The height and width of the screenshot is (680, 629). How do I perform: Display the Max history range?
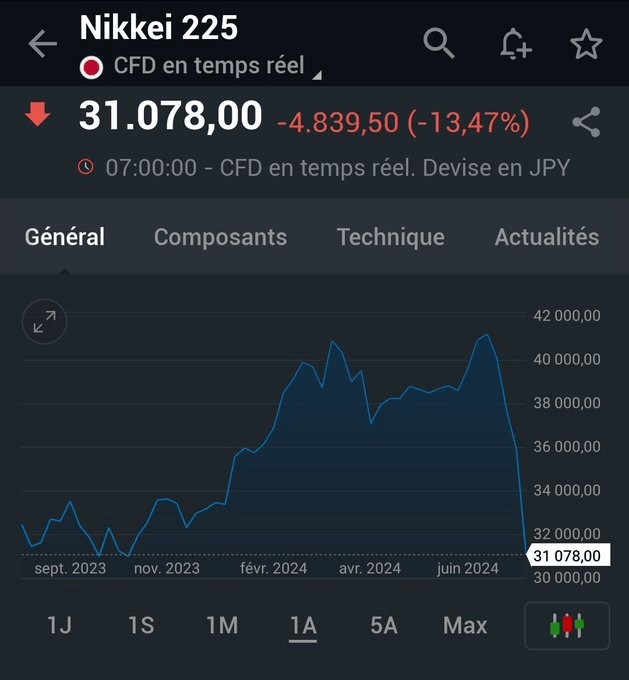tap(465, 626)
